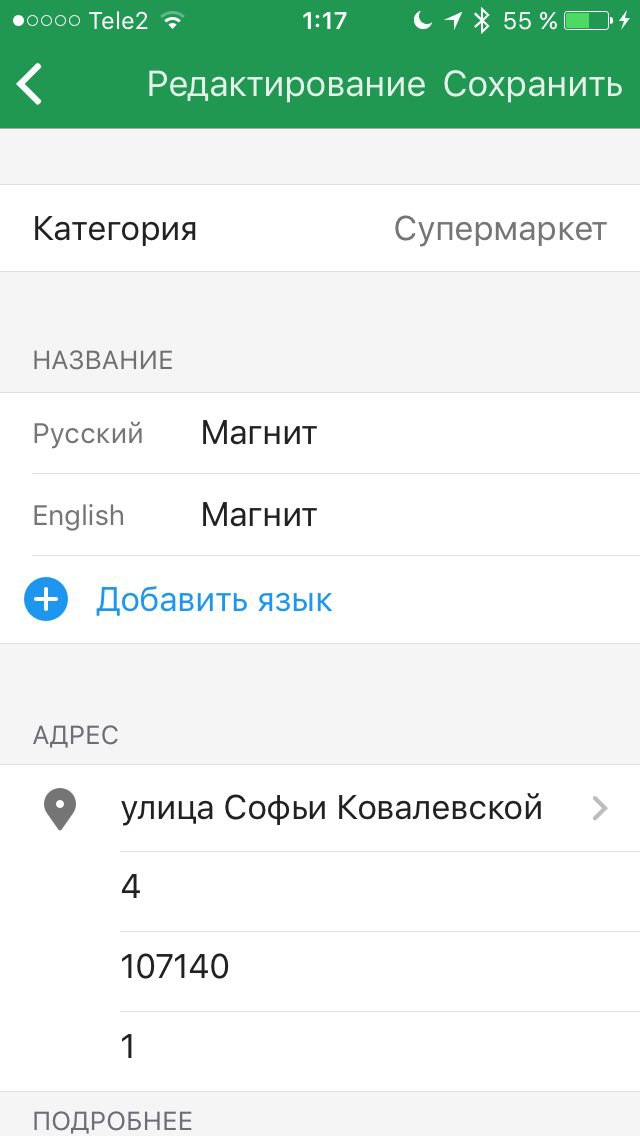Image resolution: width=640 pixels, height=1136 pixels.
Task: Edit postal code field 107140
Action: pos(380,972)
